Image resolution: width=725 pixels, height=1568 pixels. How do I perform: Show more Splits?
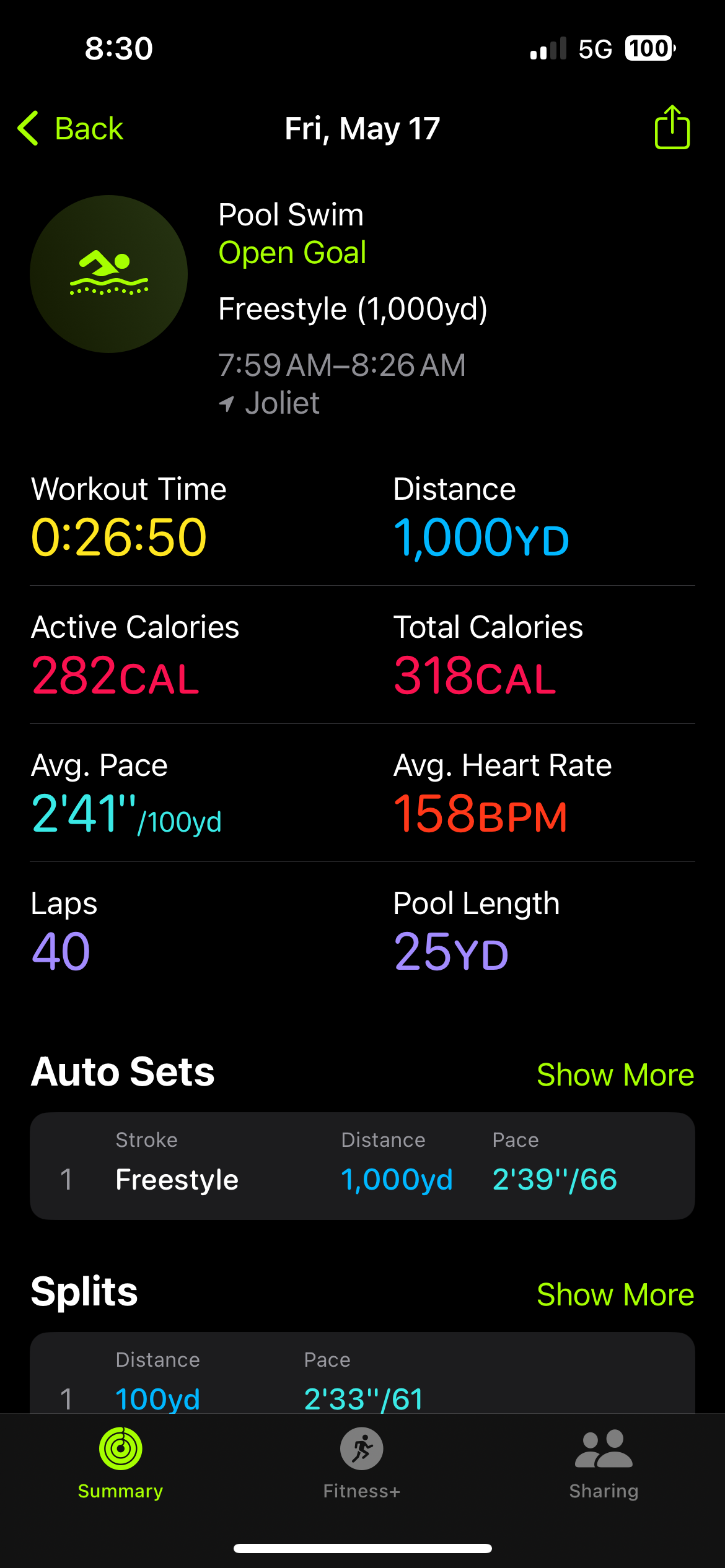pyautogui.click(x=615, y=1294)
